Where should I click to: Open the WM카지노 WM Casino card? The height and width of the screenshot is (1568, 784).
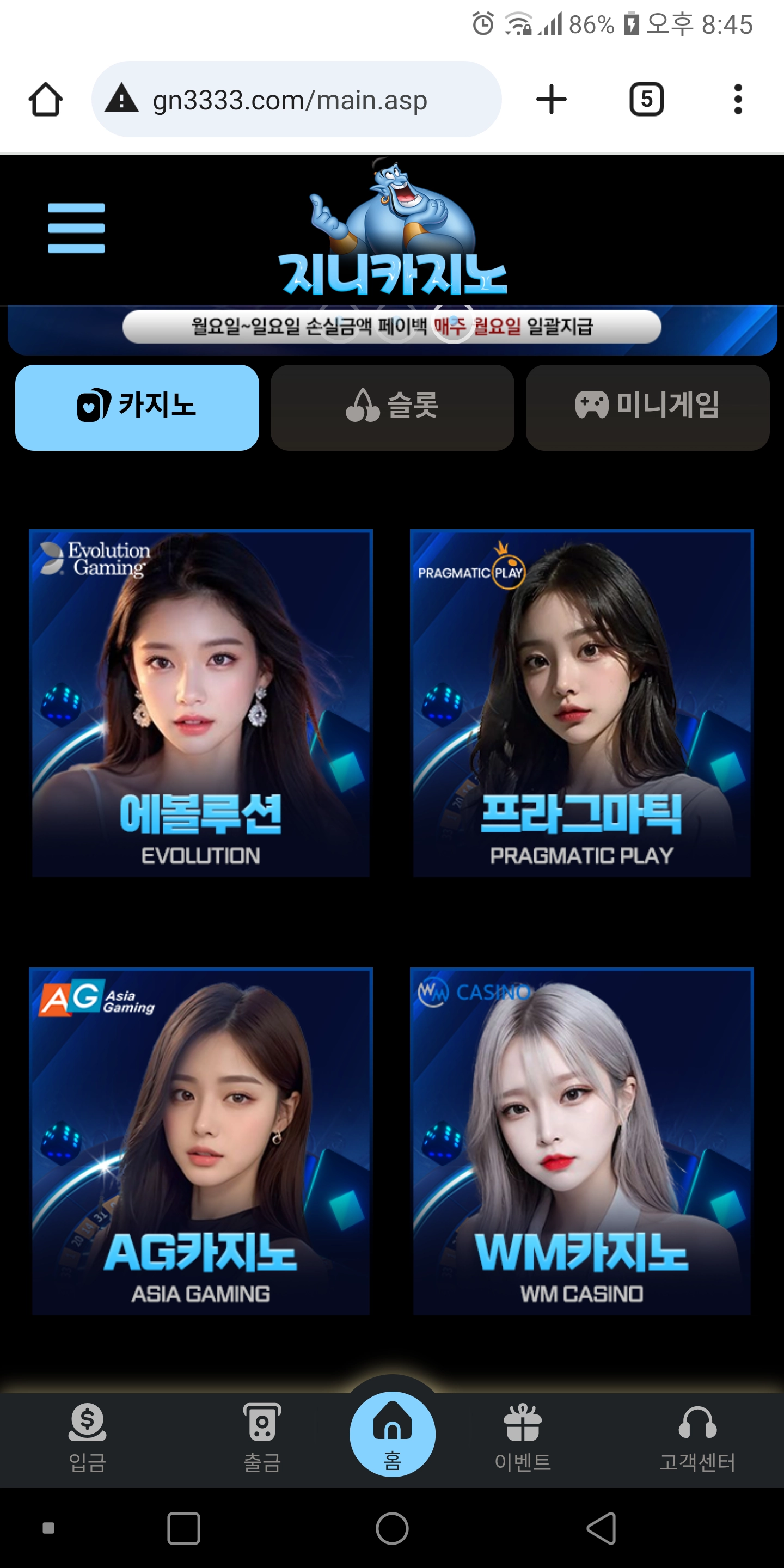pos(581,1141)
